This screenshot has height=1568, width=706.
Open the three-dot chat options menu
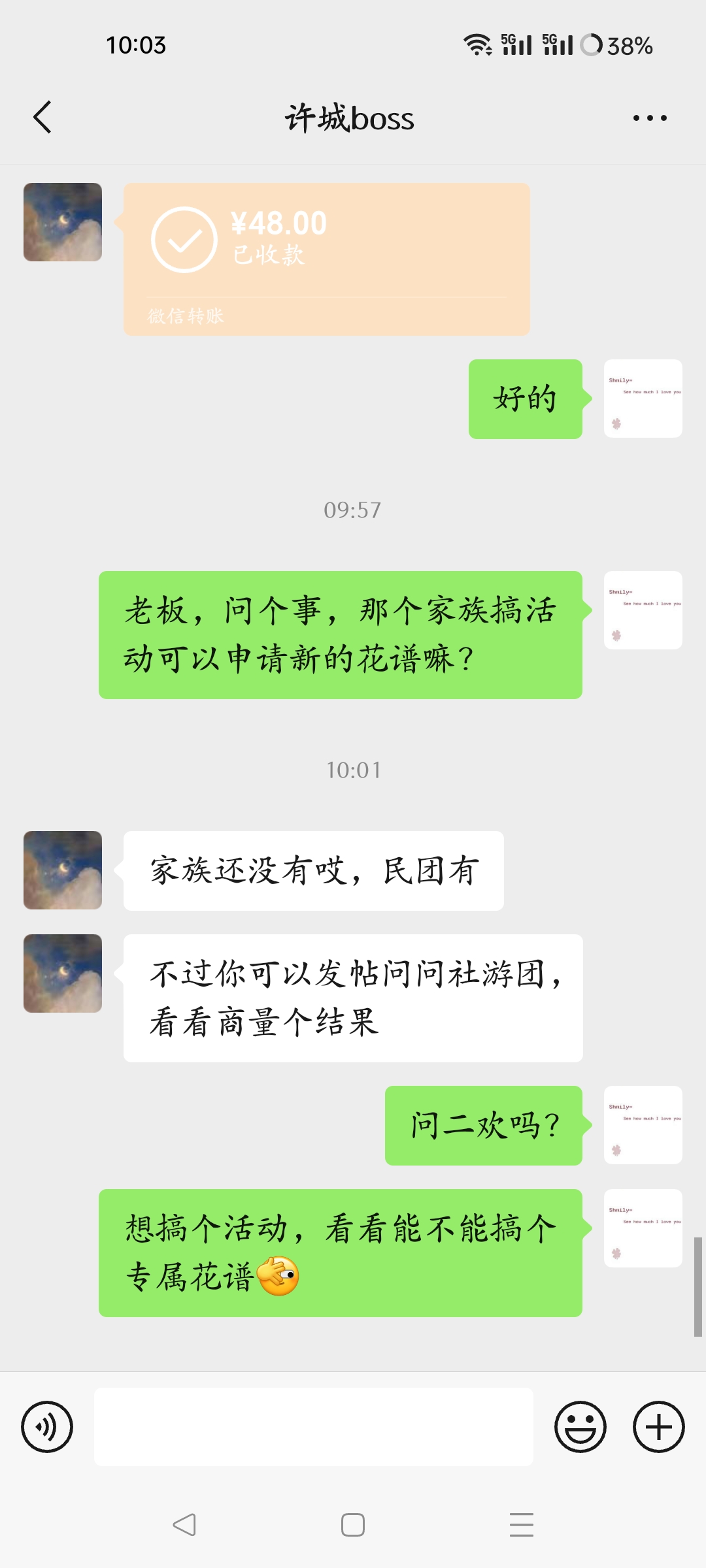click(x=650, y=118)
